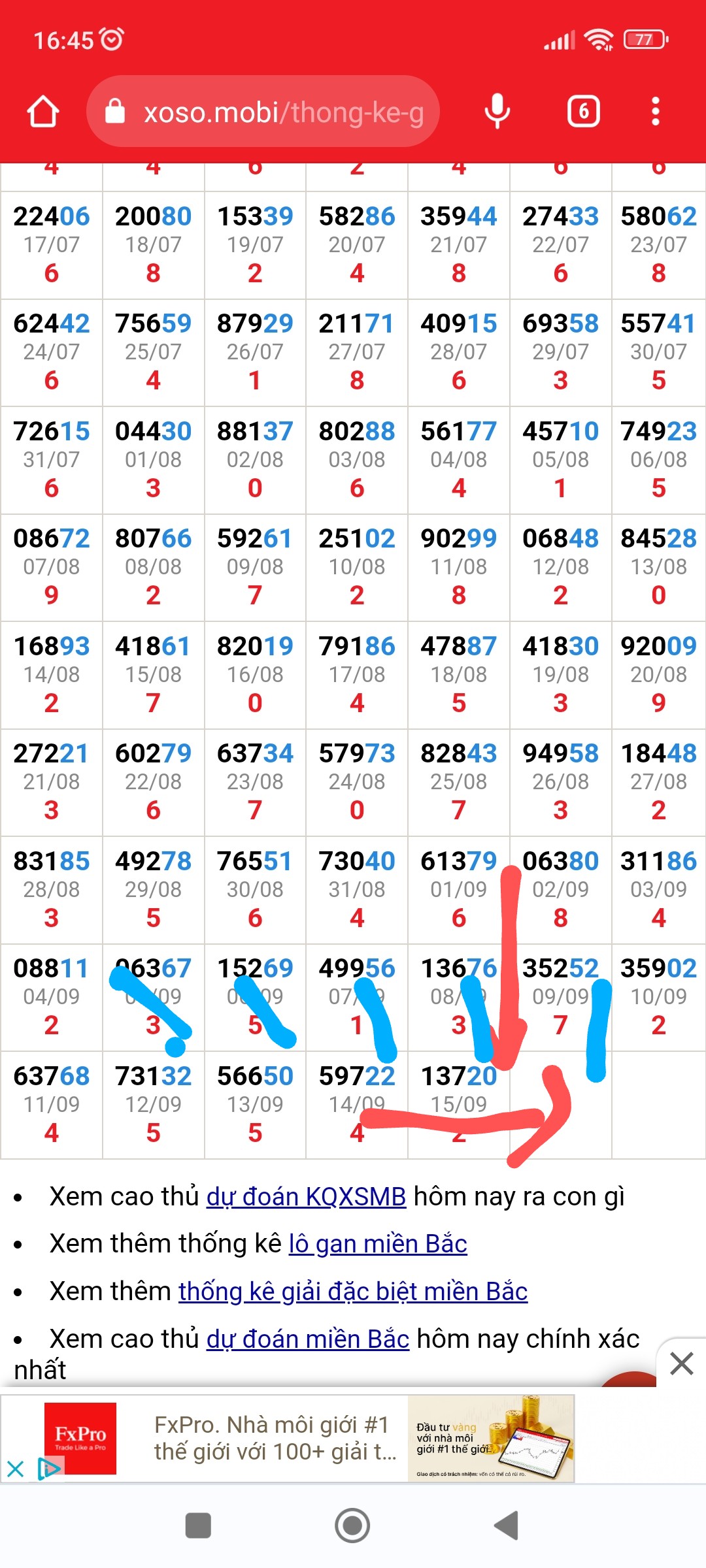Open the dự đoán miền Bắc link
This screenshot has height=1568, width=706.
pyautogui.click(x=308, y=1339)
